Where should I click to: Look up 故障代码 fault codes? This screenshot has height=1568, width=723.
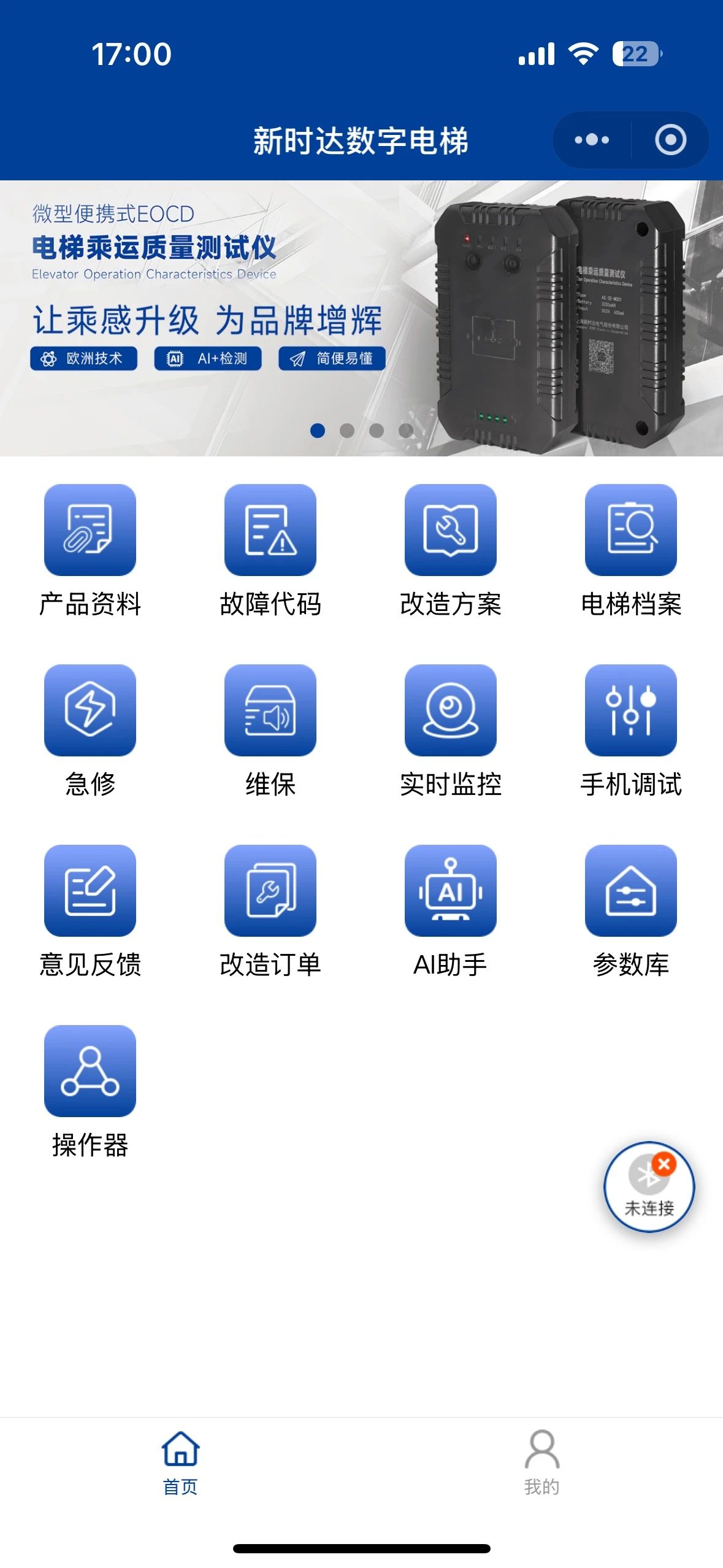270,531
